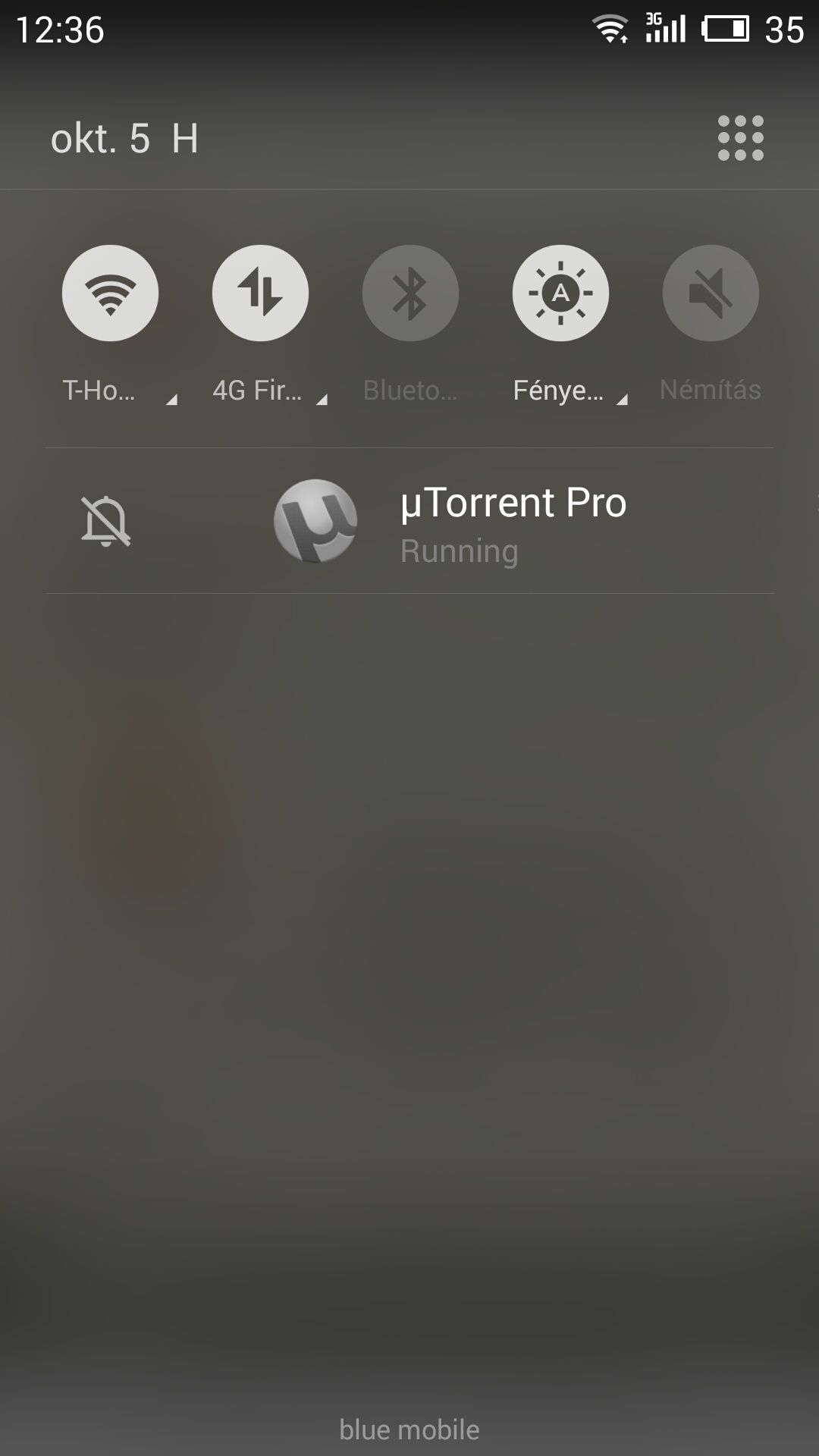Image resolution: width=819 pixels, height=1456 pixels.
Task: Expand 4G data options arrow
Action: pos(322,400)
